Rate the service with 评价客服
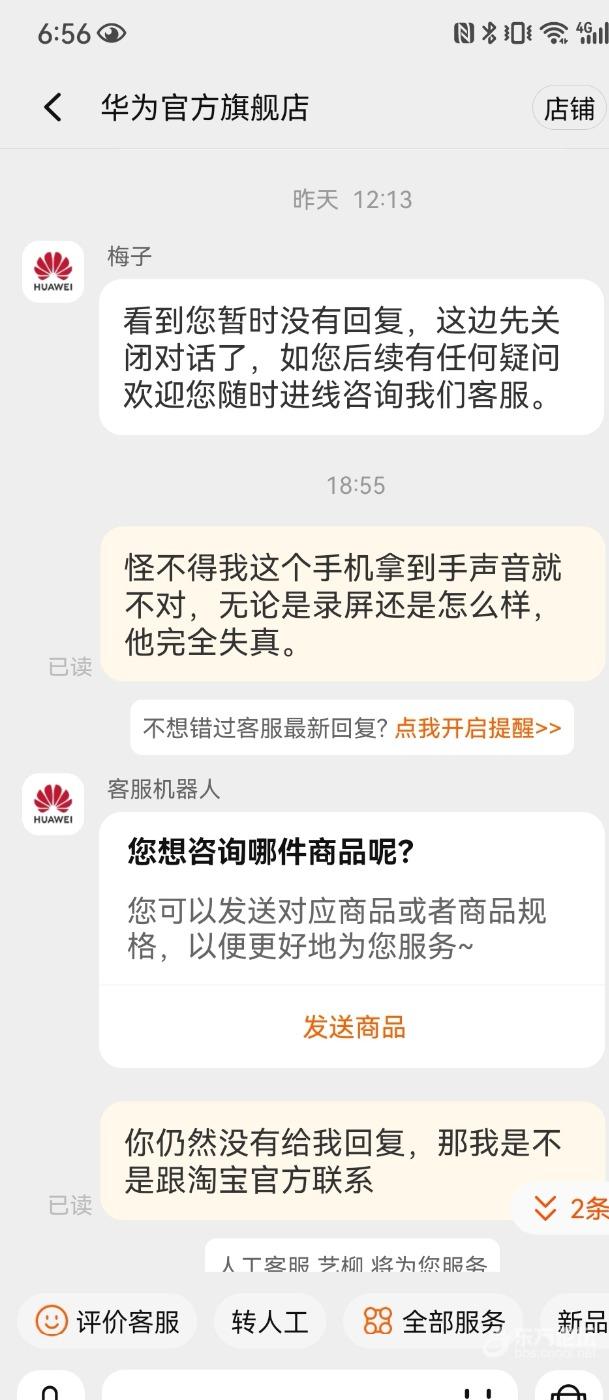The width and height of the screenshot is (609, 1400). (x=107, y=1321)
